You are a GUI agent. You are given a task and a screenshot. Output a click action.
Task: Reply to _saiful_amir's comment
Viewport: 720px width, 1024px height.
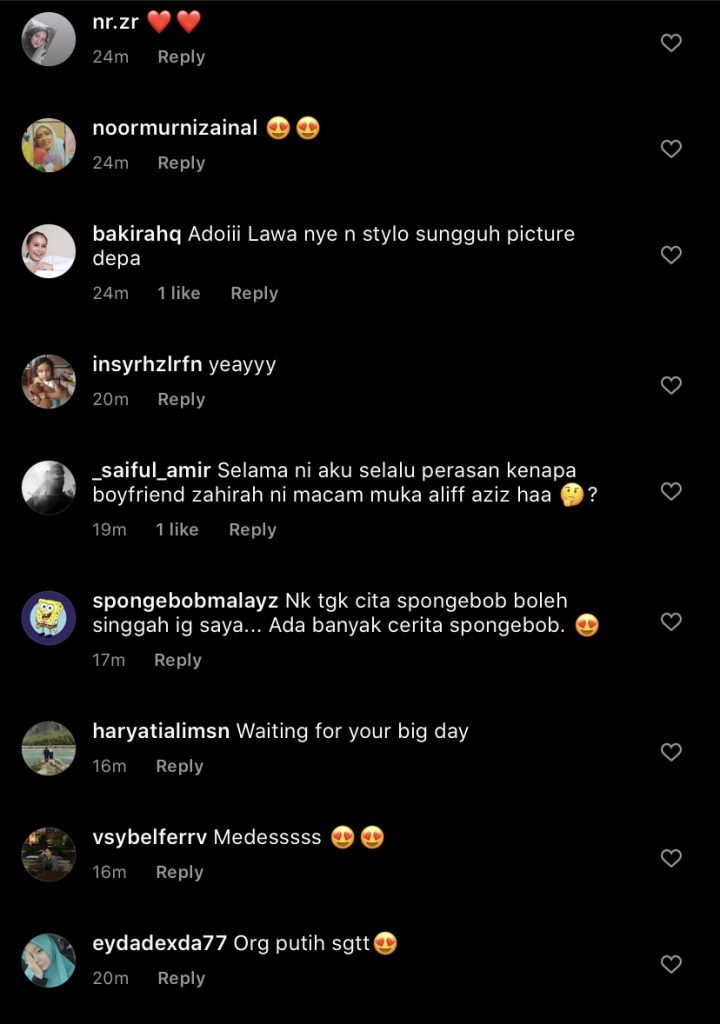pos(252,529)
